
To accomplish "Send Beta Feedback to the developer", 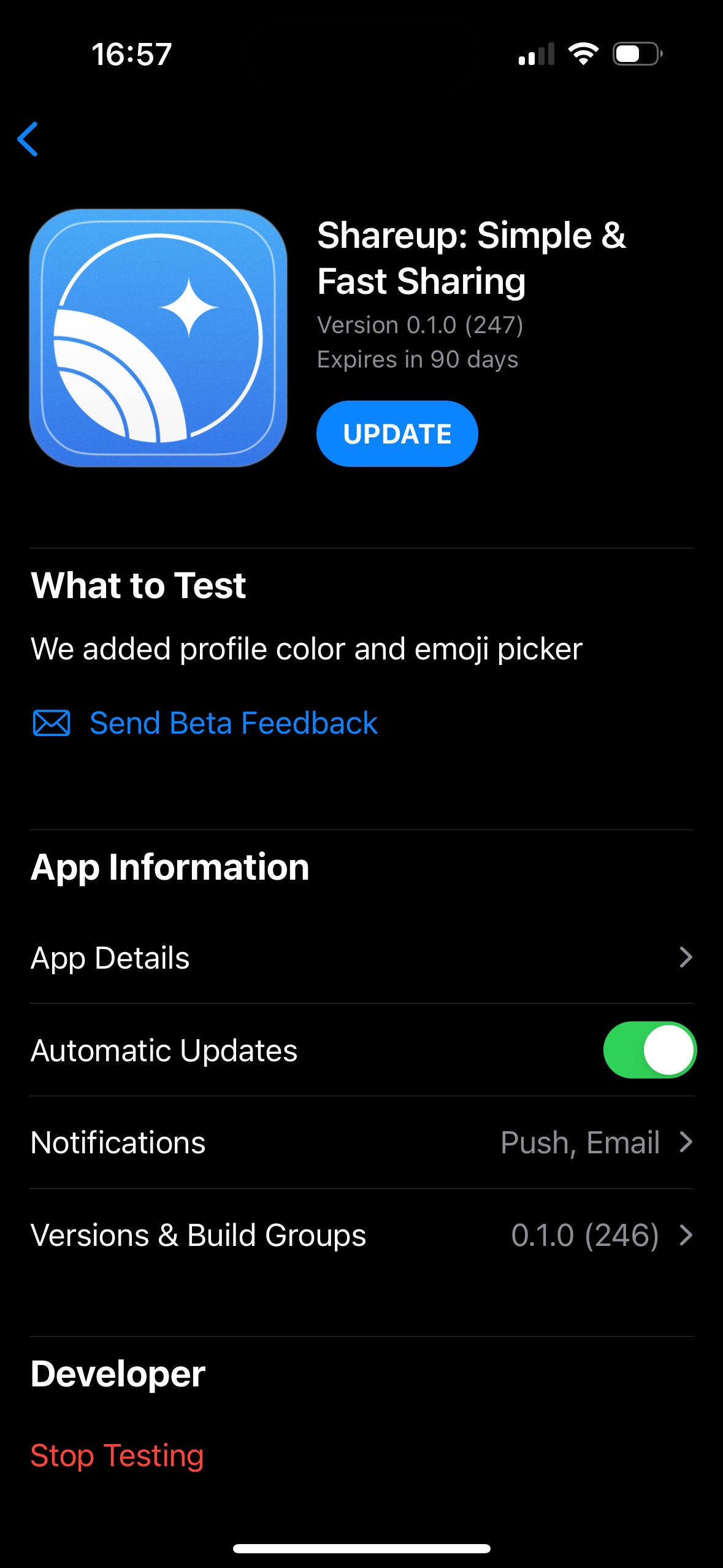I will pyautogui.click(x=205, y=723).
